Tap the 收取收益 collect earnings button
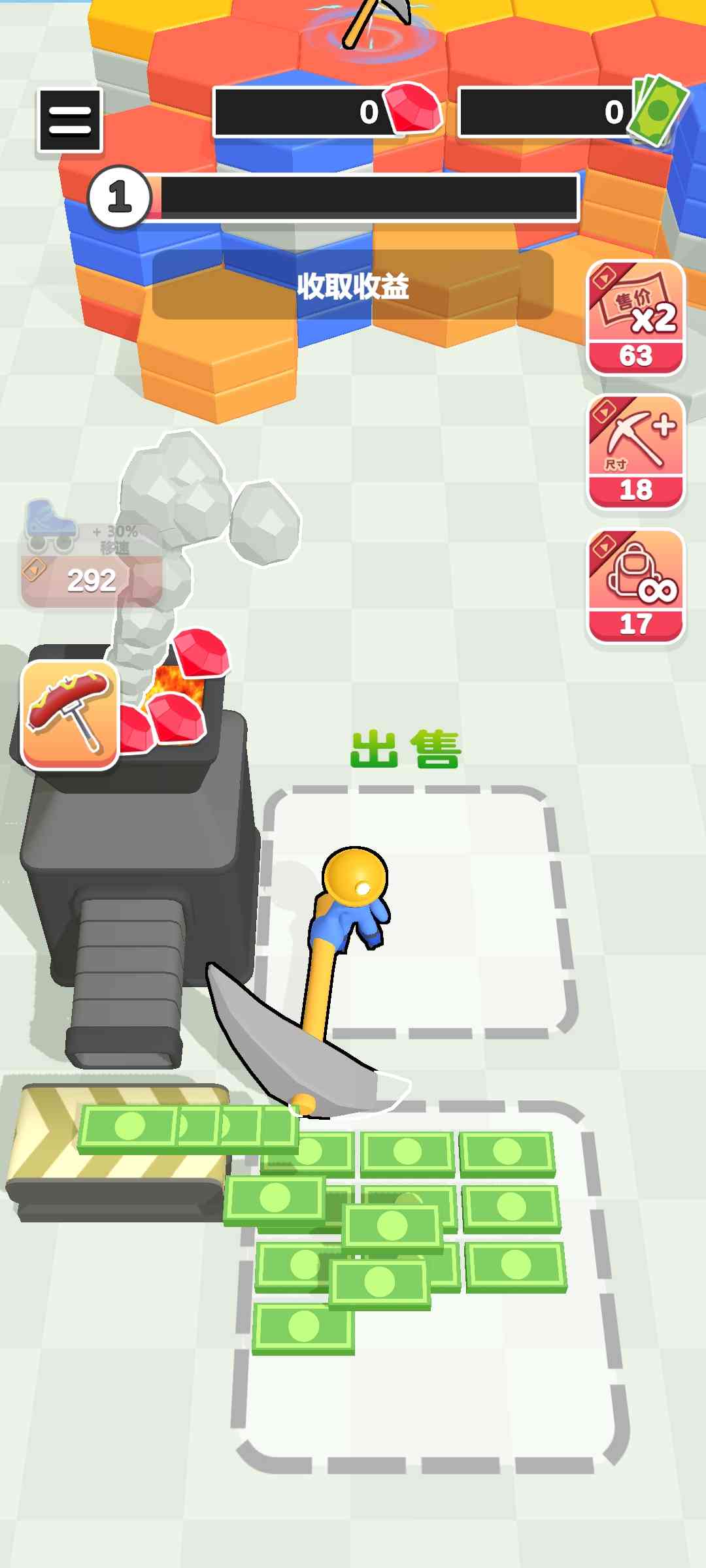The width and height of the screenshot is (706, 1568). tap(353, 286)
